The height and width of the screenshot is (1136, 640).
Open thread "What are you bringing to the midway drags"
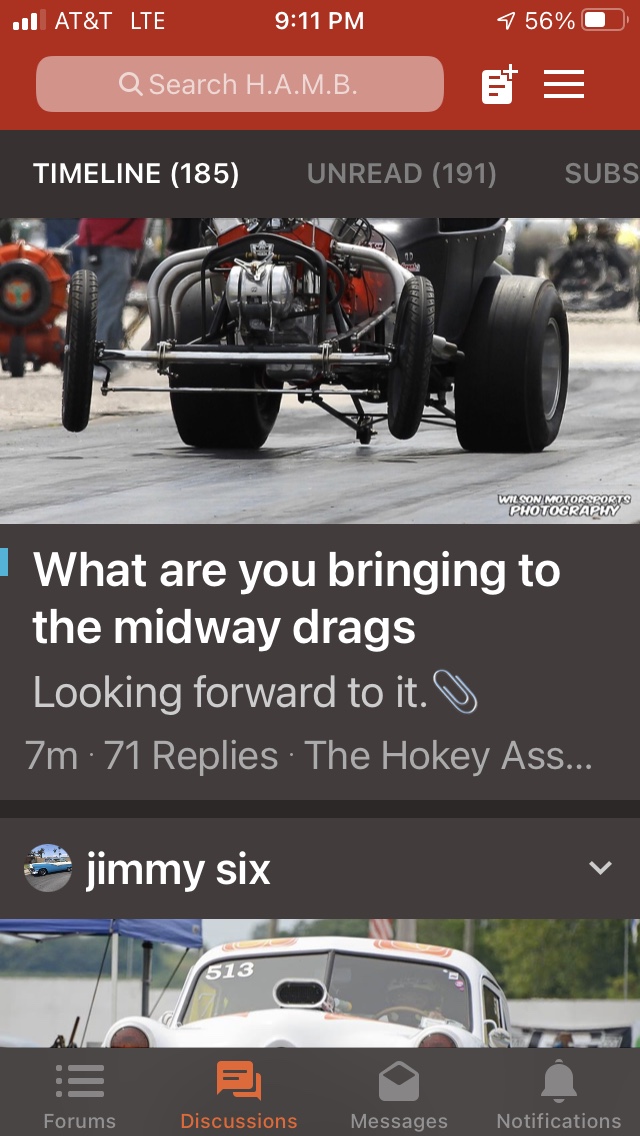(296, 598)
